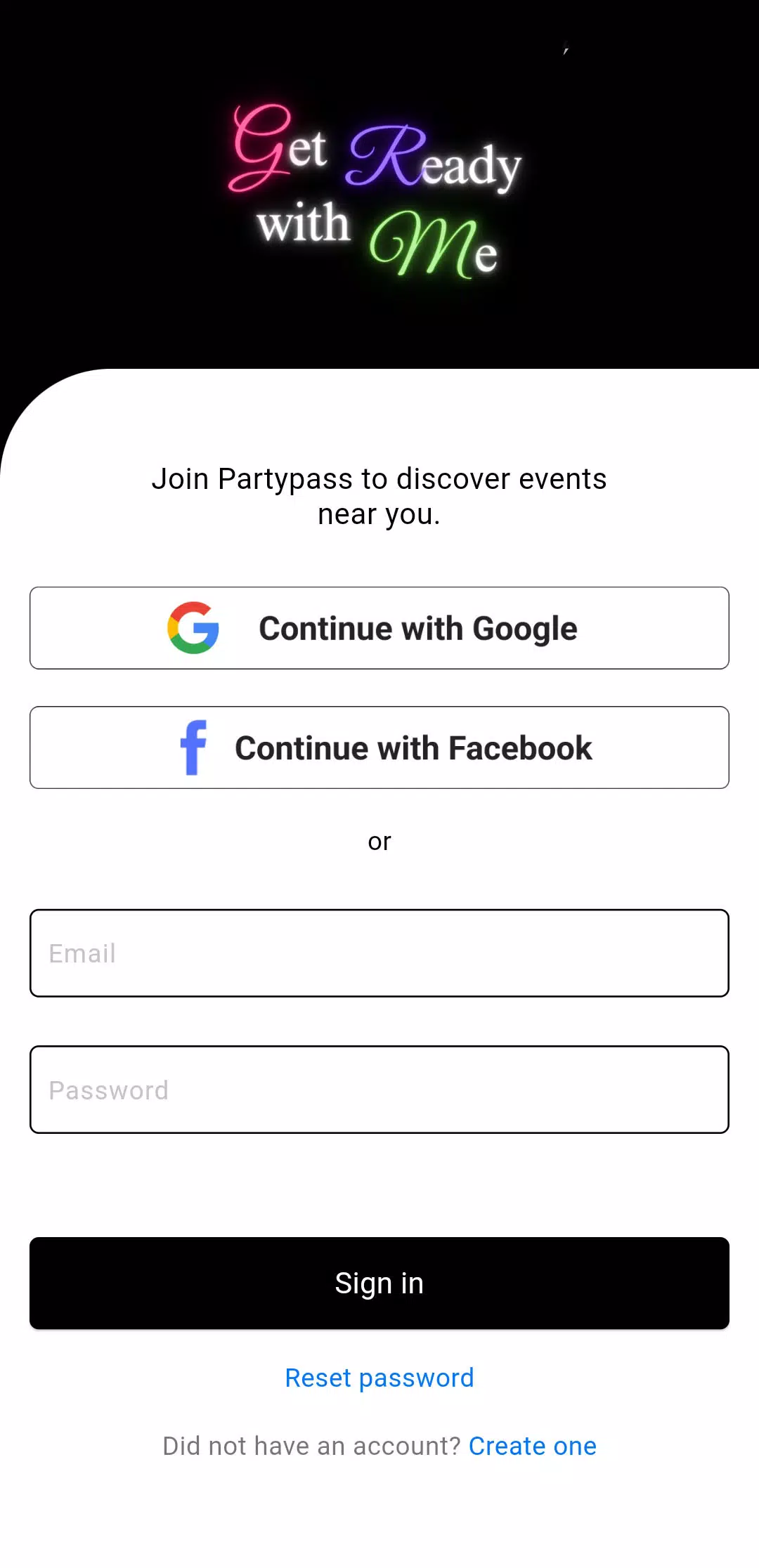Hit the Sign in button

click(x=379, y=1283)
